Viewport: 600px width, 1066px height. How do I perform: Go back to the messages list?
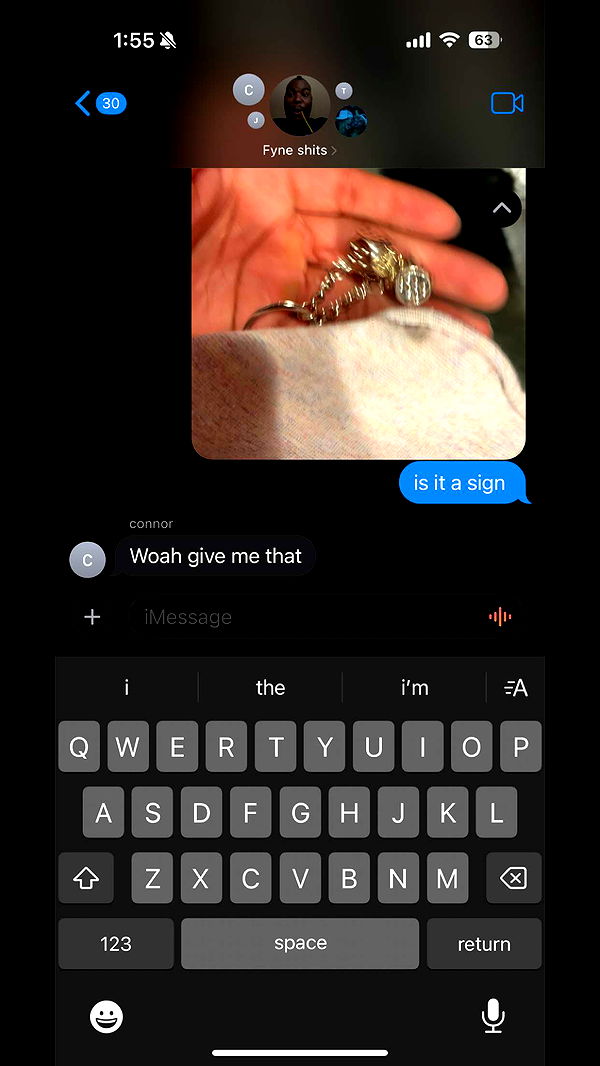(100, 103)
